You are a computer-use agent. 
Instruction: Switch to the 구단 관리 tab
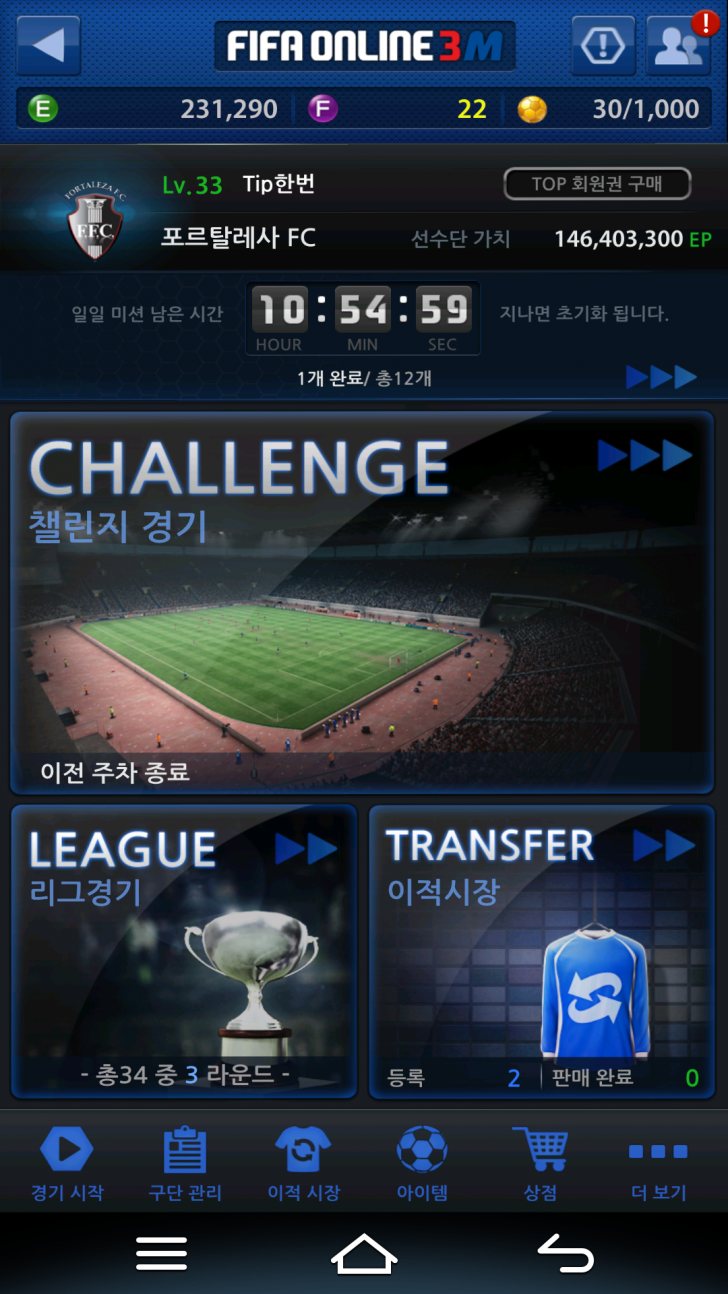[x=185, y=1164]
